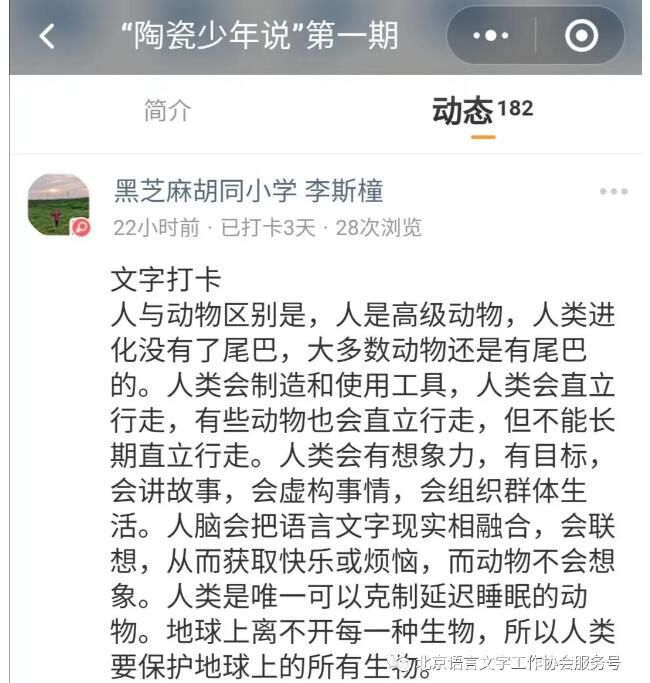The width and height of the screenshot is (650, 683).
Task: Switch to the 简介 tab
Action: (167, 111)
